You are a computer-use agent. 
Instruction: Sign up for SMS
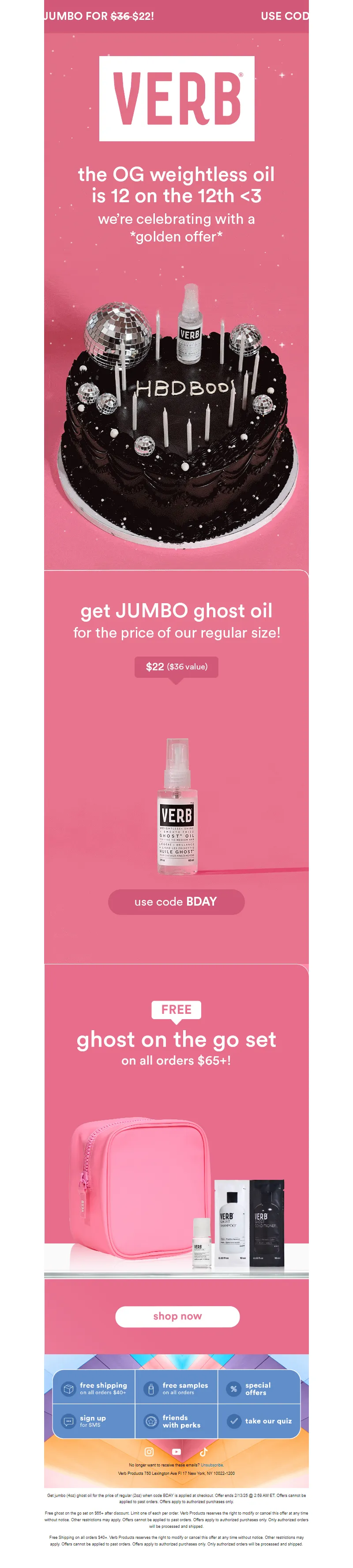click(x=94, y=1421)
